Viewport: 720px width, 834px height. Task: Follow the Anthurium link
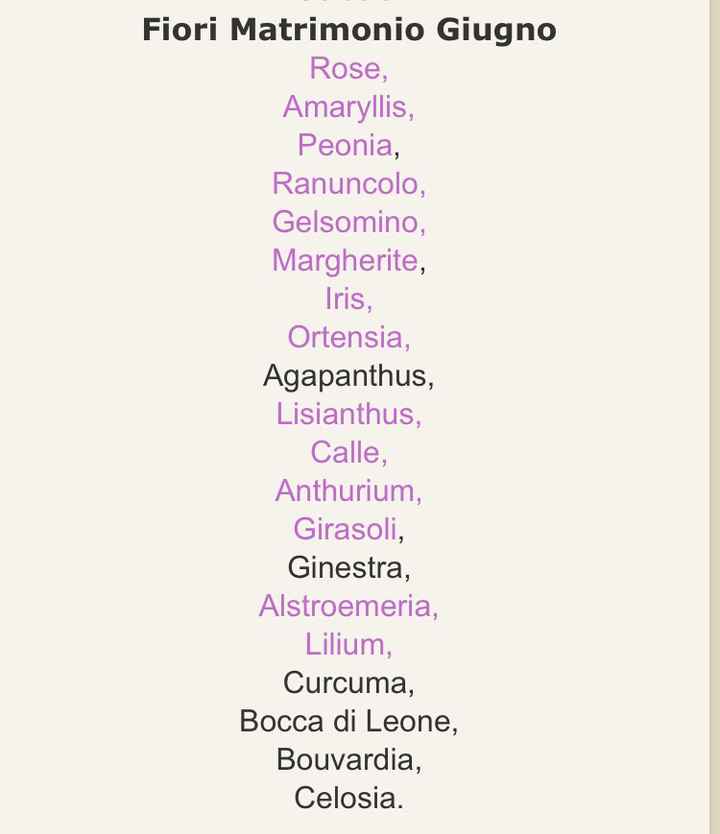pos(345,491)
